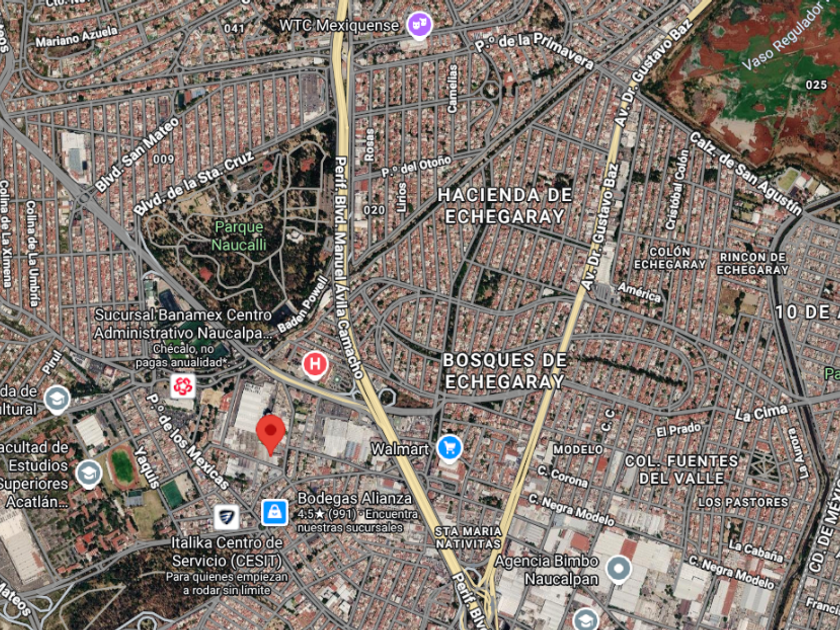Tap the red dropped location pin
Viewport: 840px width, 630px height.
(271, 434)
